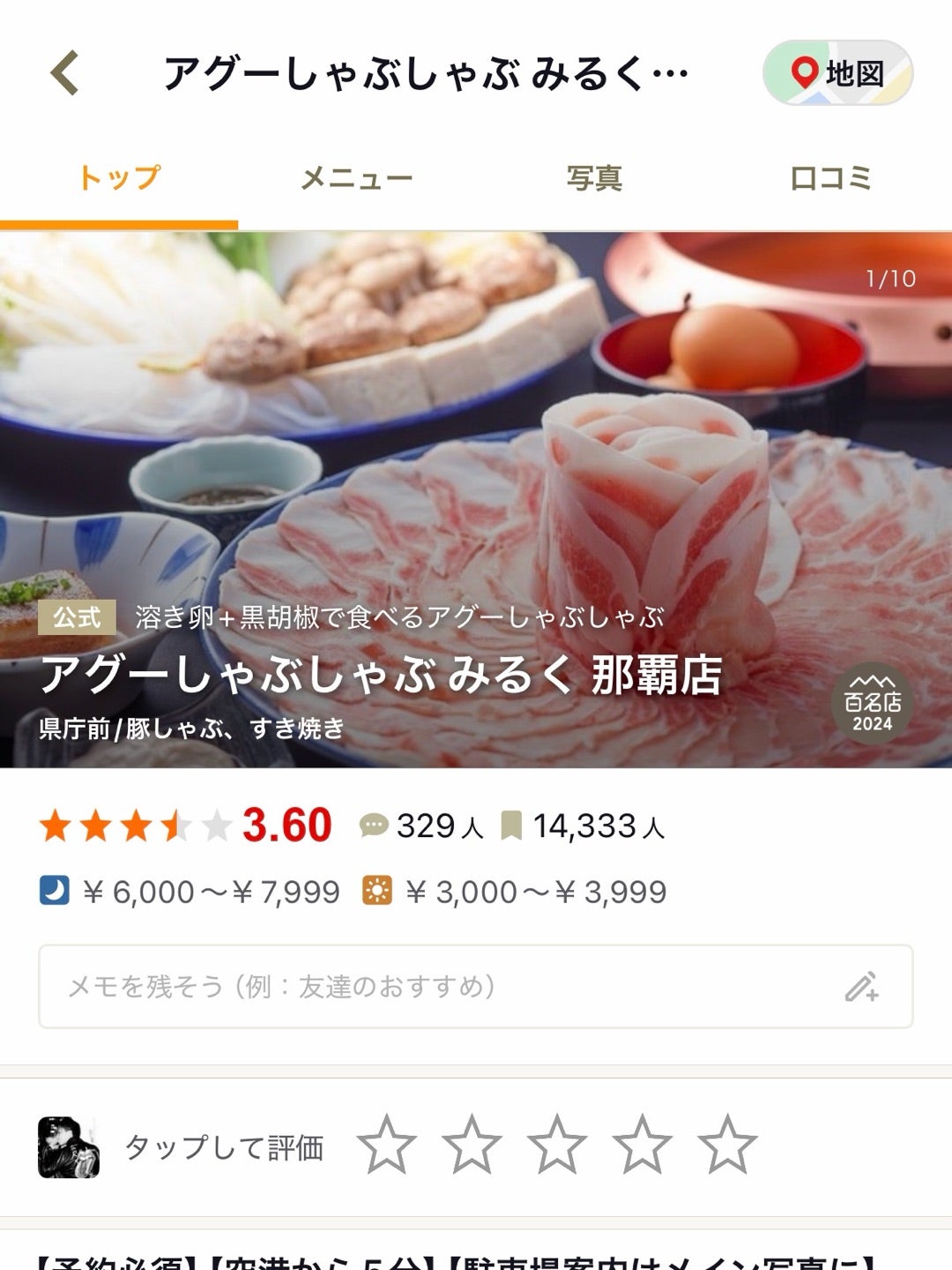Screen dimensions: 952x1270
Task: Go back using the top-left arrow
Action: pyautogui.click(x=65, y=72)
